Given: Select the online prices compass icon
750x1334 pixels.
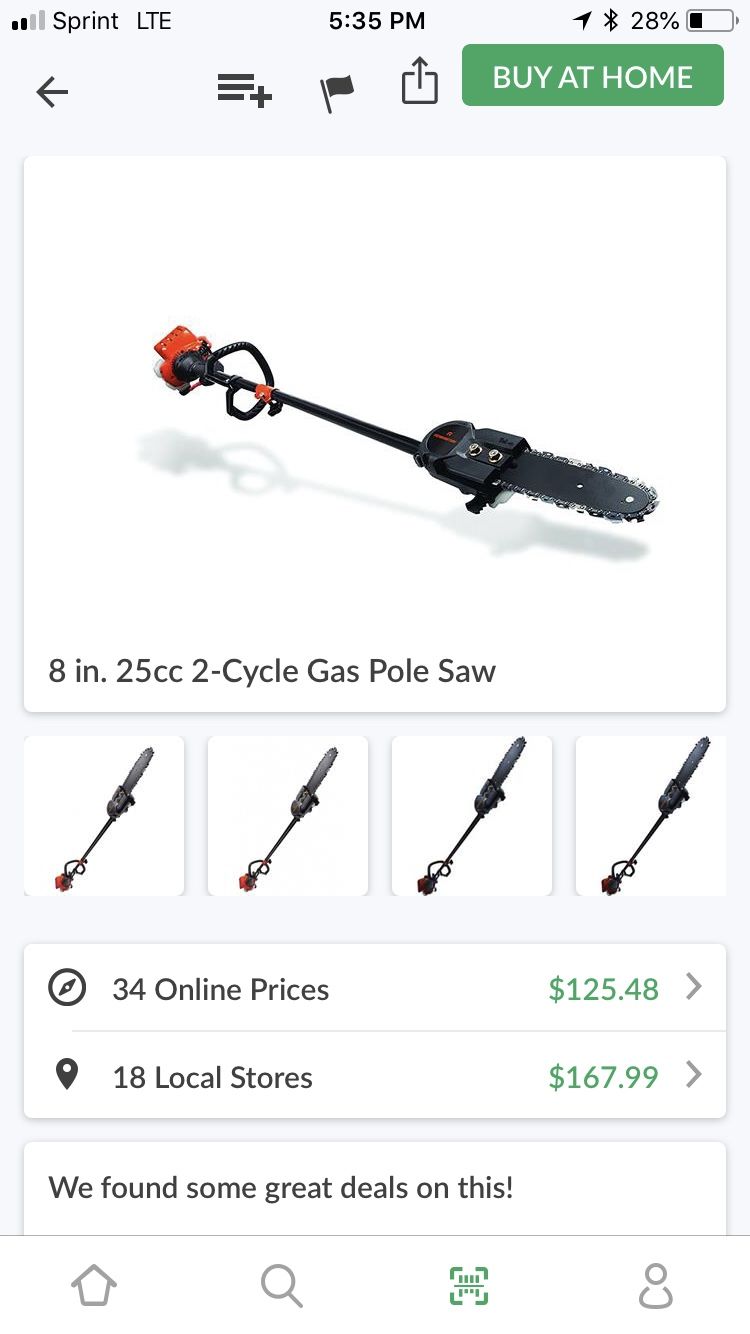Looking at the screenshot, I should click(67, 988).
